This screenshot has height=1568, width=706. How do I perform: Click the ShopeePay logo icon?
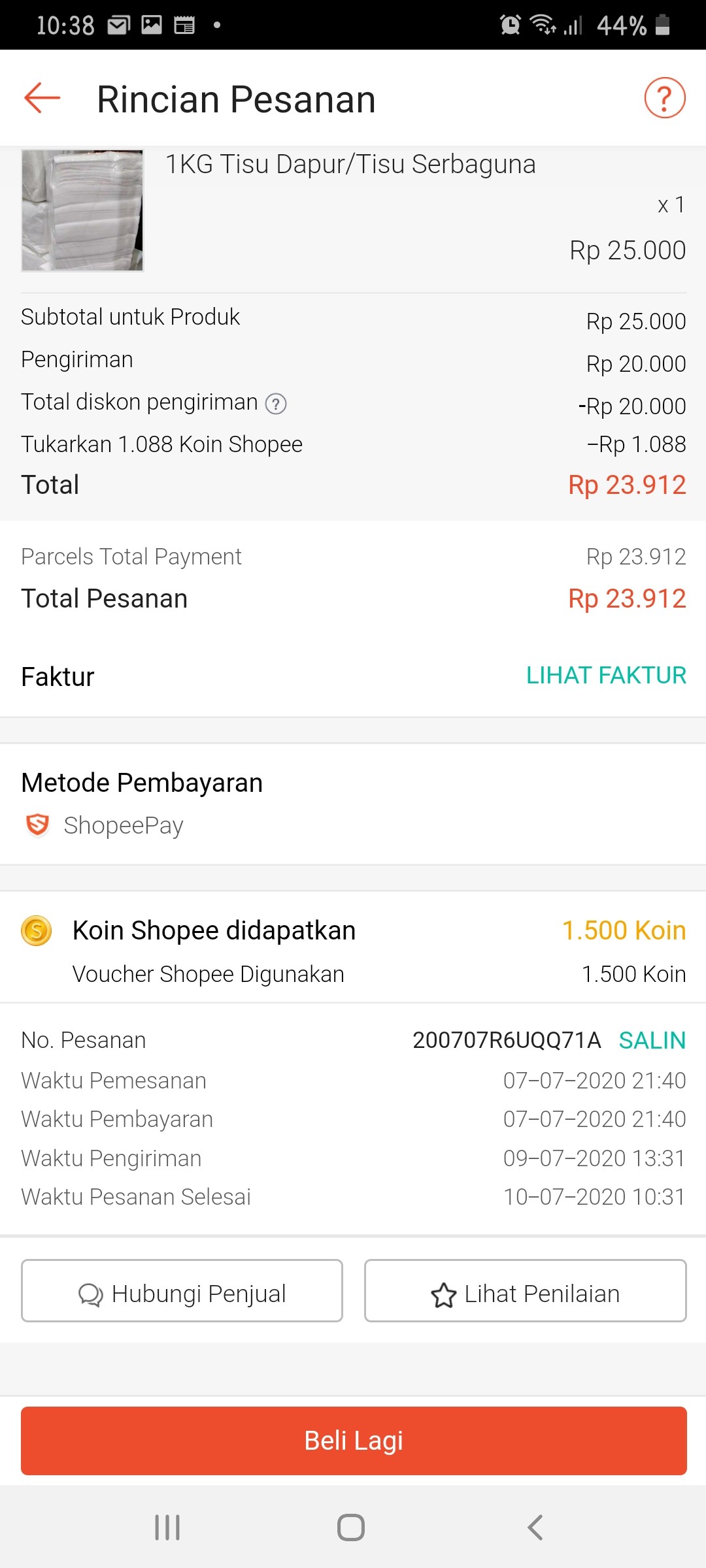tap(37, 825)
